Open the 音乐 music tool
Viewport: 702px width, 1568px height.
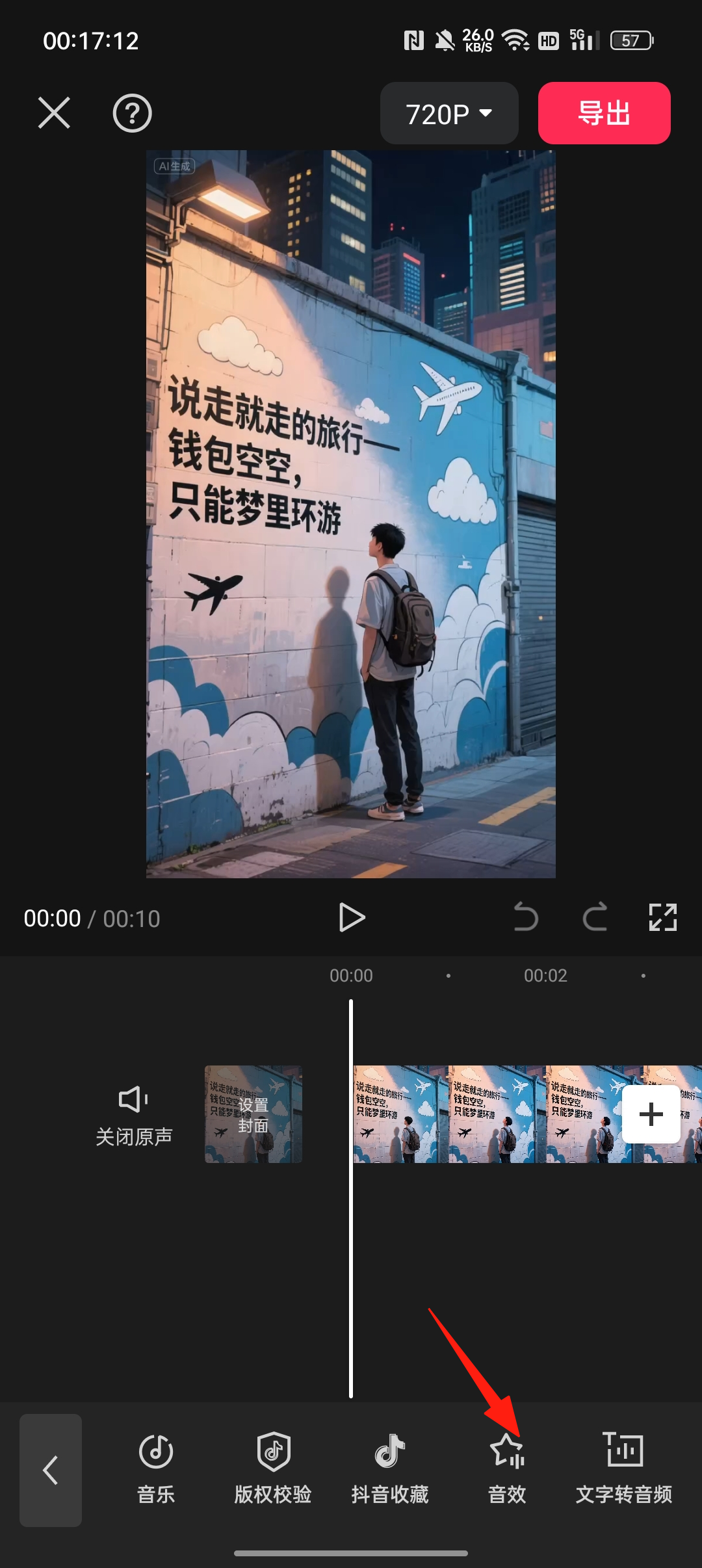(x=156, y=1469)
